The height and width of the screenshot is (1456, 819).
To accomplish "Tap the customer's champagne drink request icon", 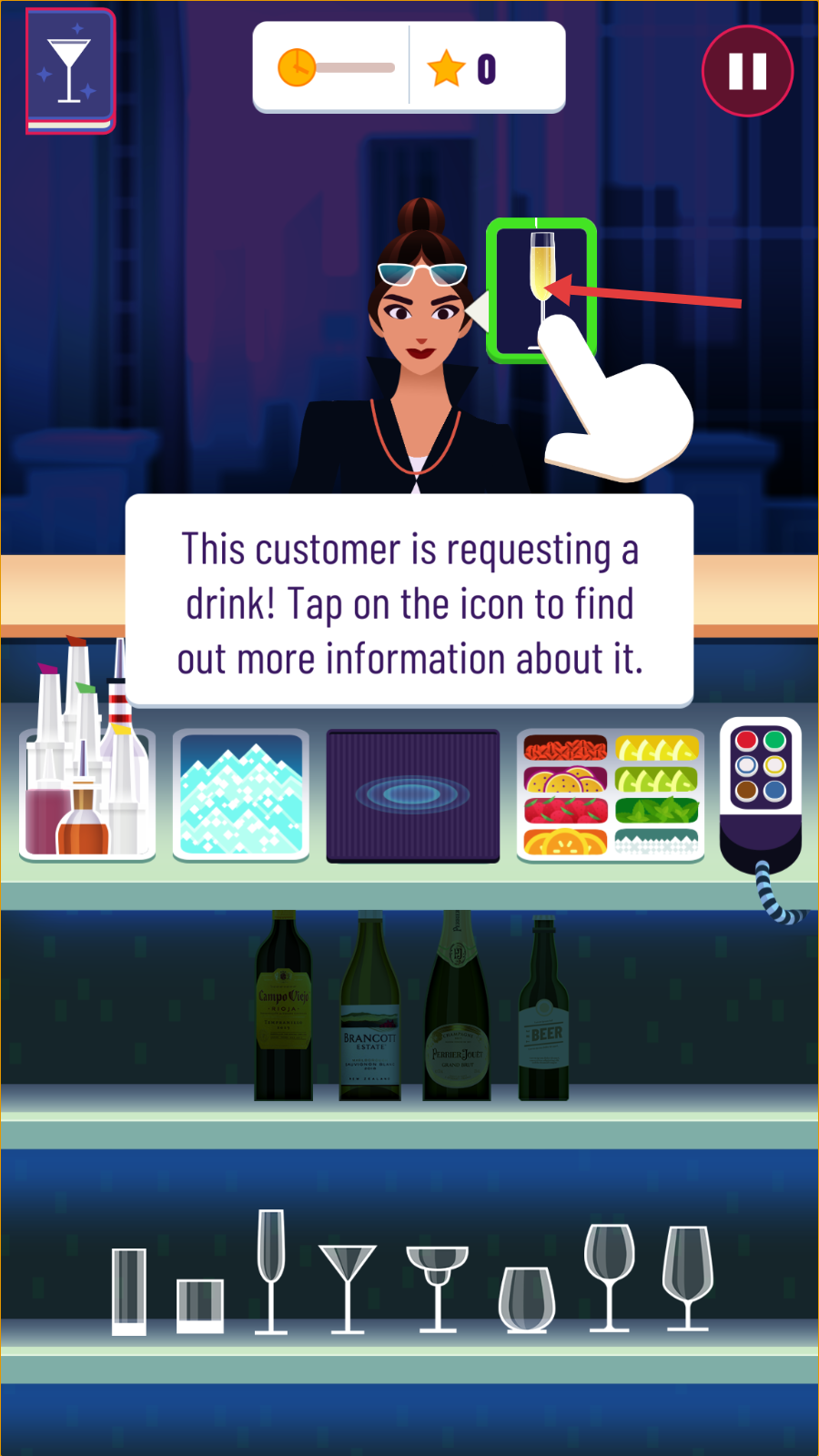I will (541, 289).
